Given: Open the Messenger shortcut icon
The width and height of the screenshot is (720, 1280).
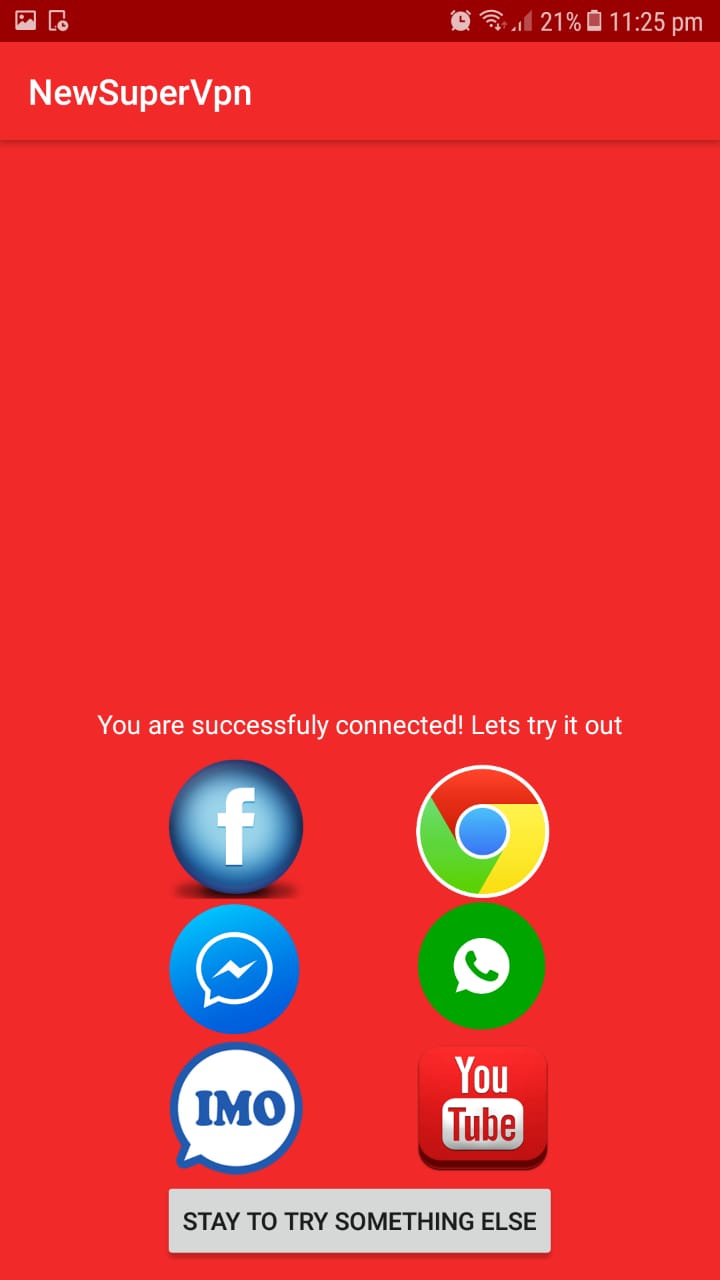Looking at the screenshot, I should (234, 968).
